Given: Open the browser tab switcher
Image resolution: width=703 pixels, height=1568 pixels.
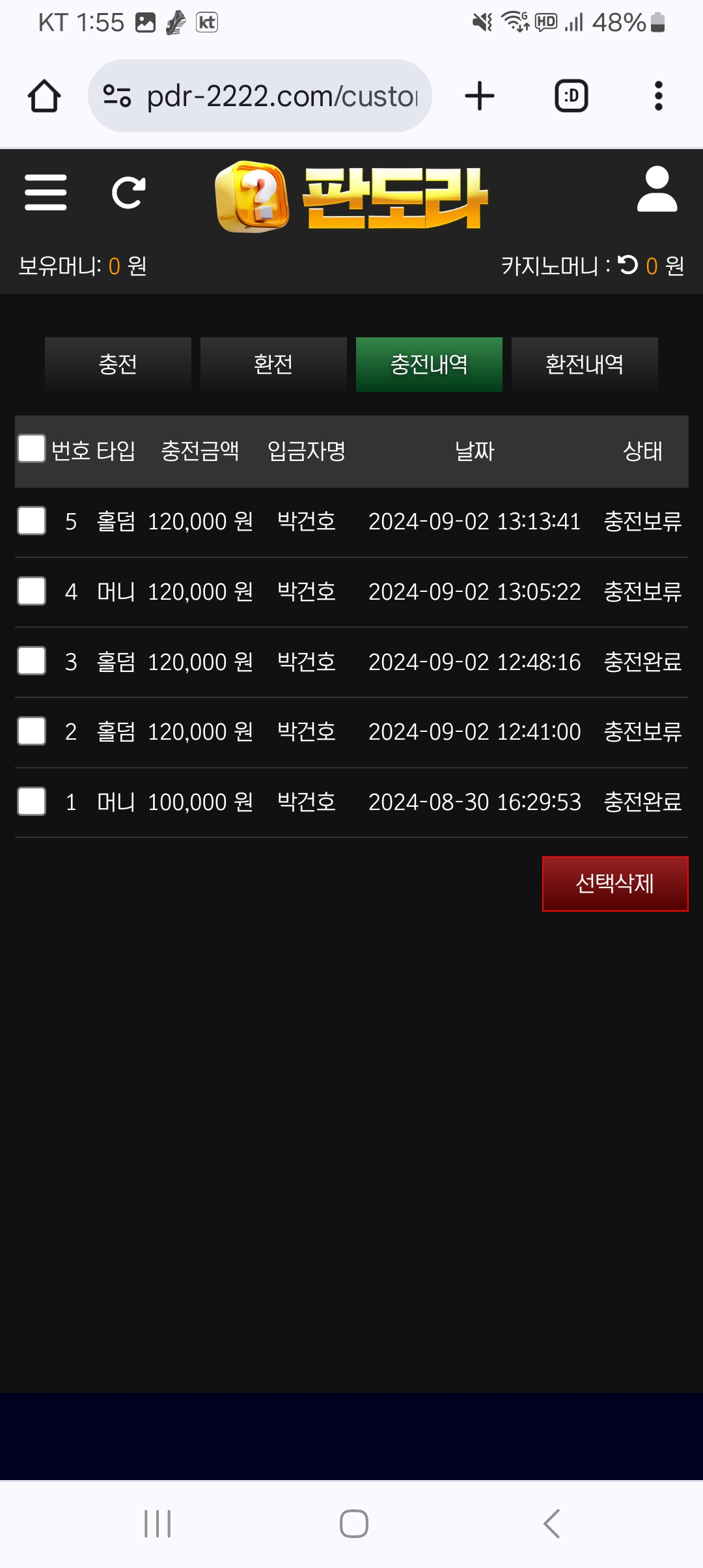Looking at the screenshot, I should (572, 96).
